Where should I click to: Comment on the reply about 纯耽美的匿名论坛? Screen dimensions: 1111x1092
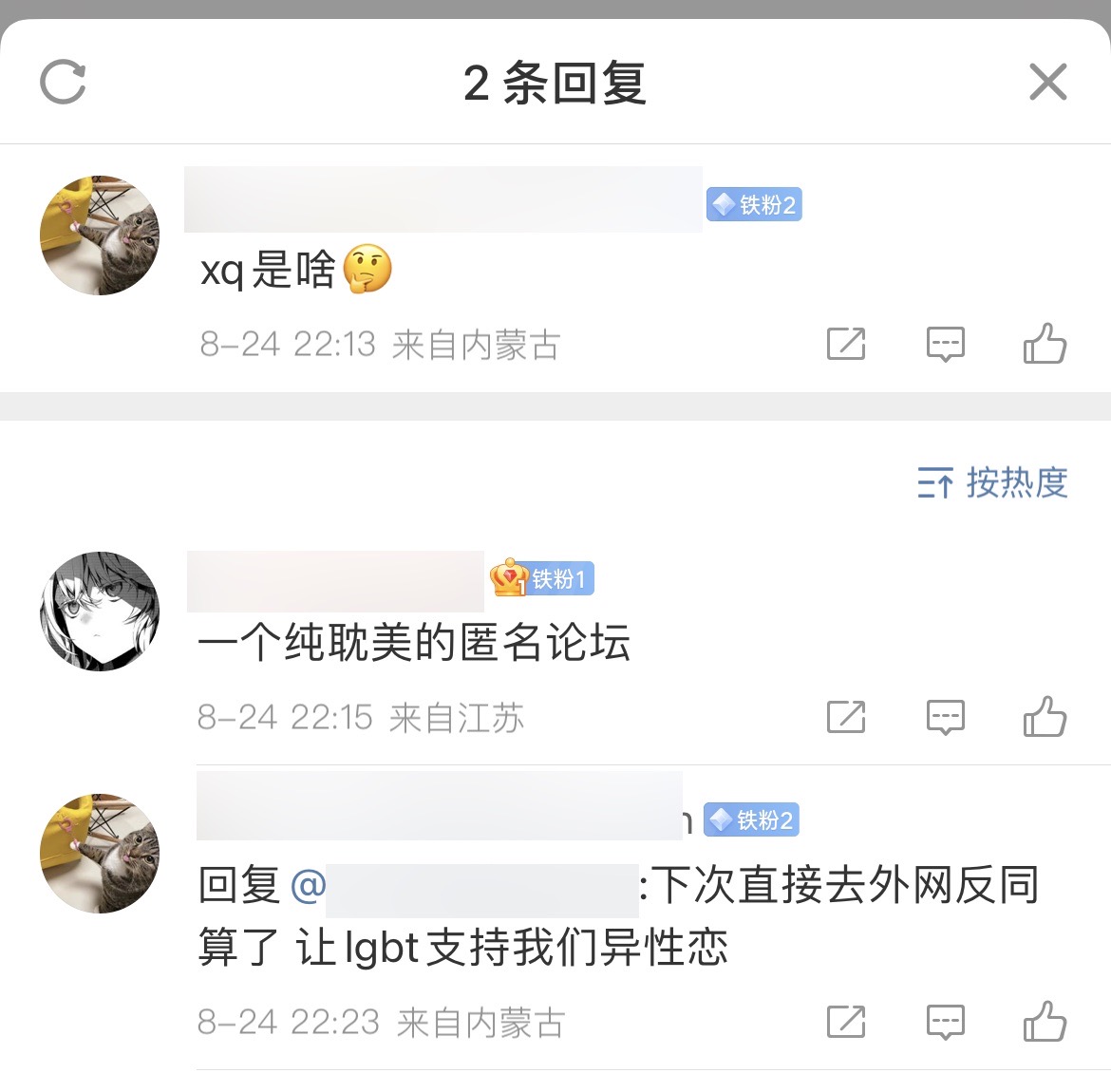pos(945,717)
